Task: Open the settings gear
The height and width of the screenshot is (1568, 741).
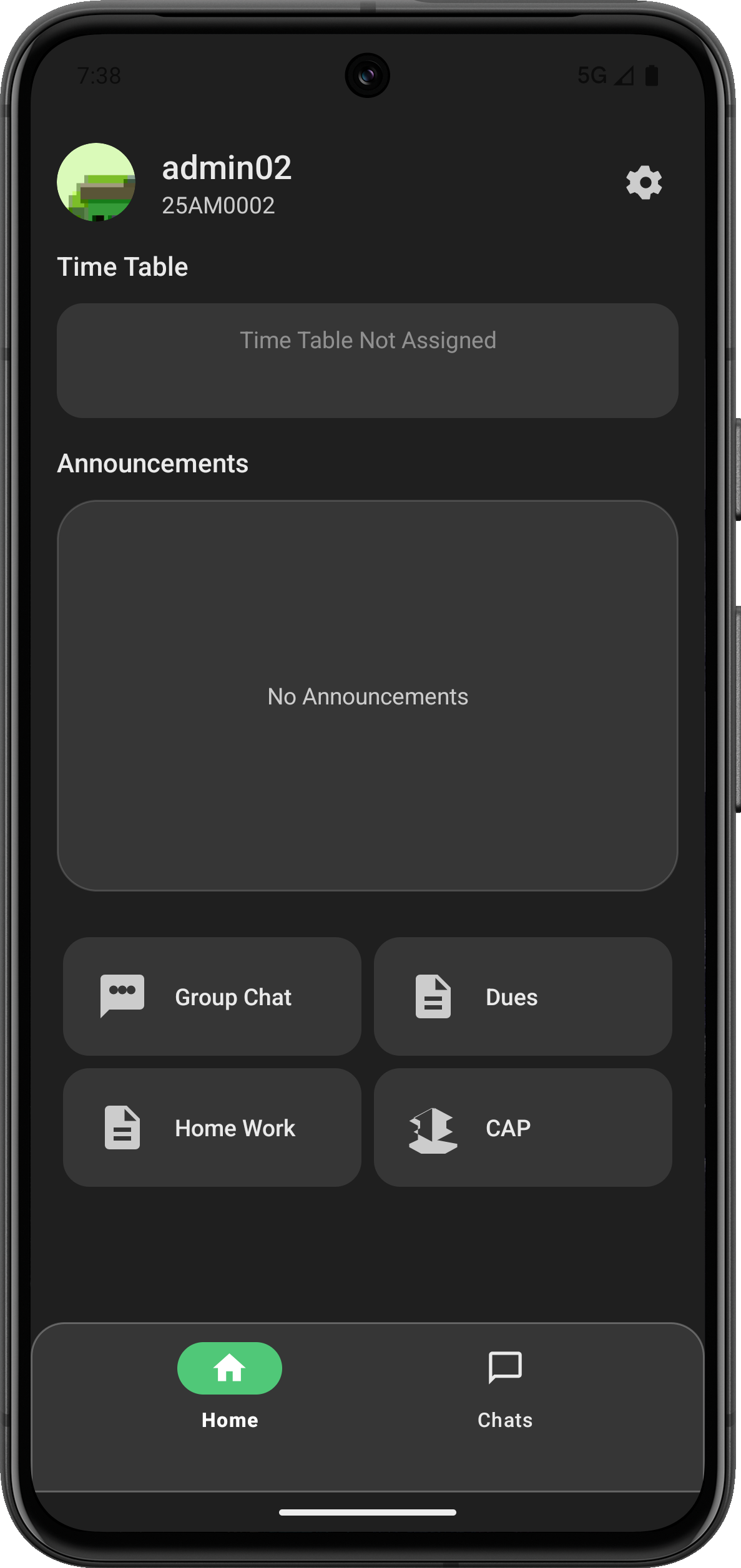Action: coord(644,183)
